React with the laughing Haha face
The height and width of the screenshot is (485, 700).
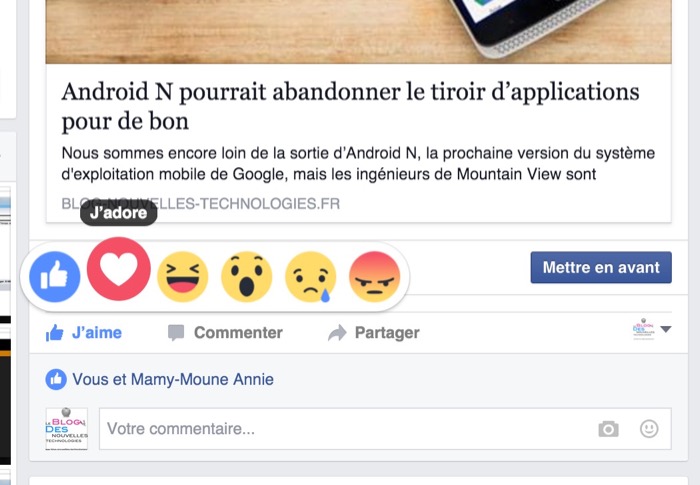(183, 276)
